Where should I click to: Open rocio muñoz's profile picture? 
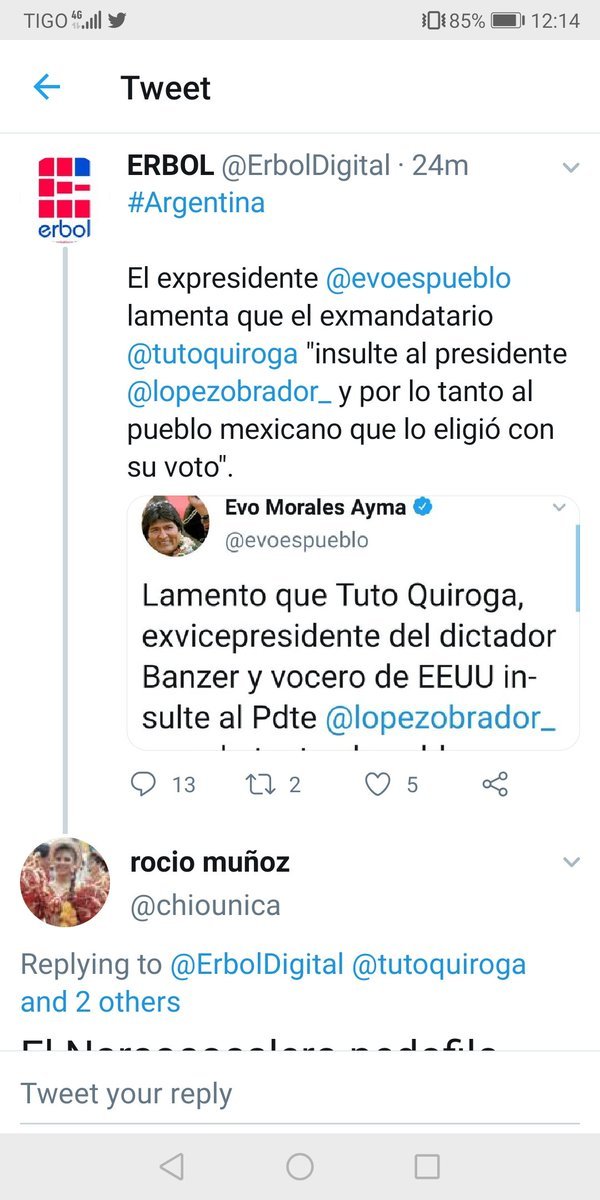click(x=65, y=882)
